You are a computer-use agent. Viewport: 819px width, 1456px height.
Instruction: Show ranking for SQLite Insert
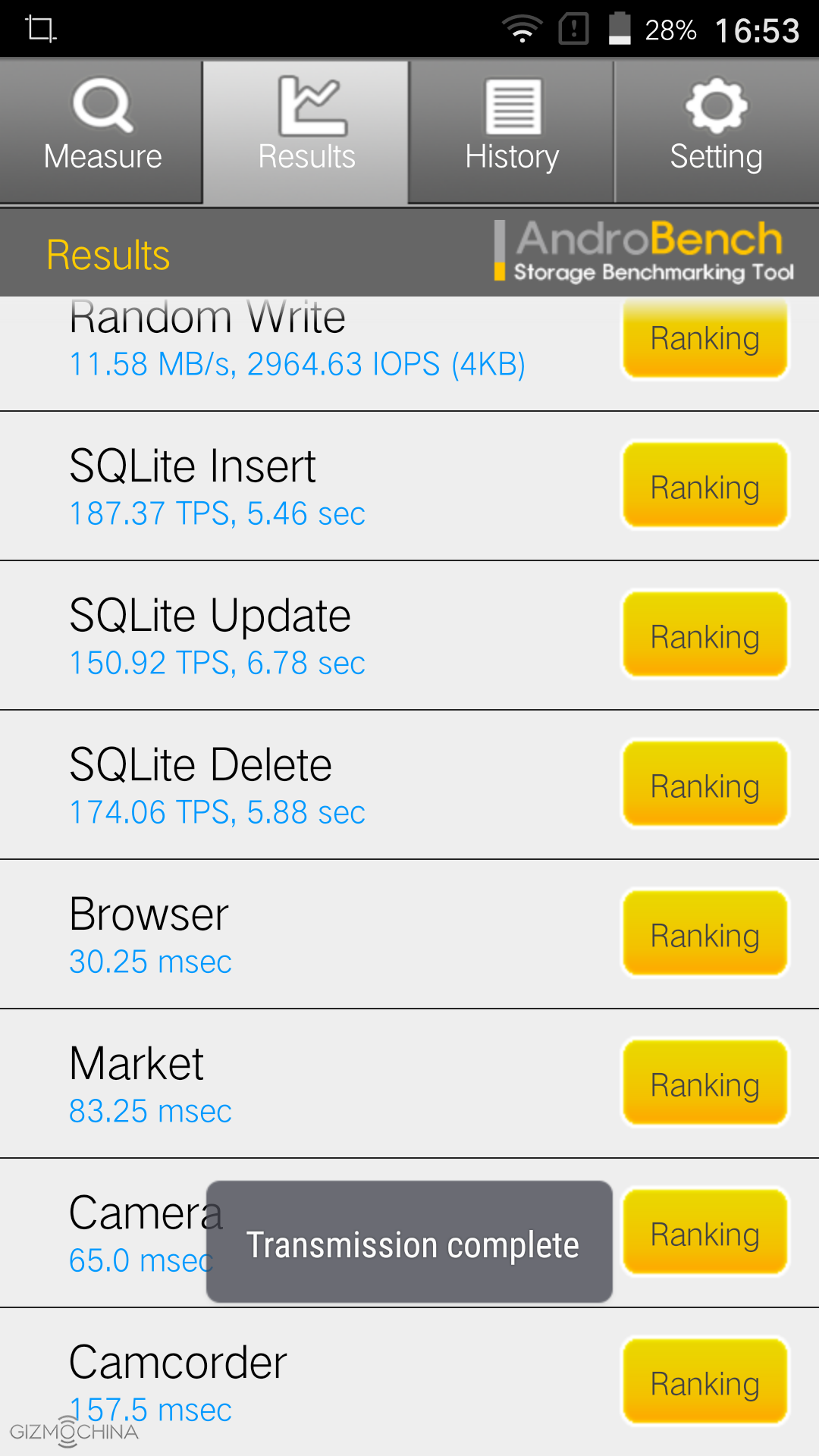pos(705,485)
